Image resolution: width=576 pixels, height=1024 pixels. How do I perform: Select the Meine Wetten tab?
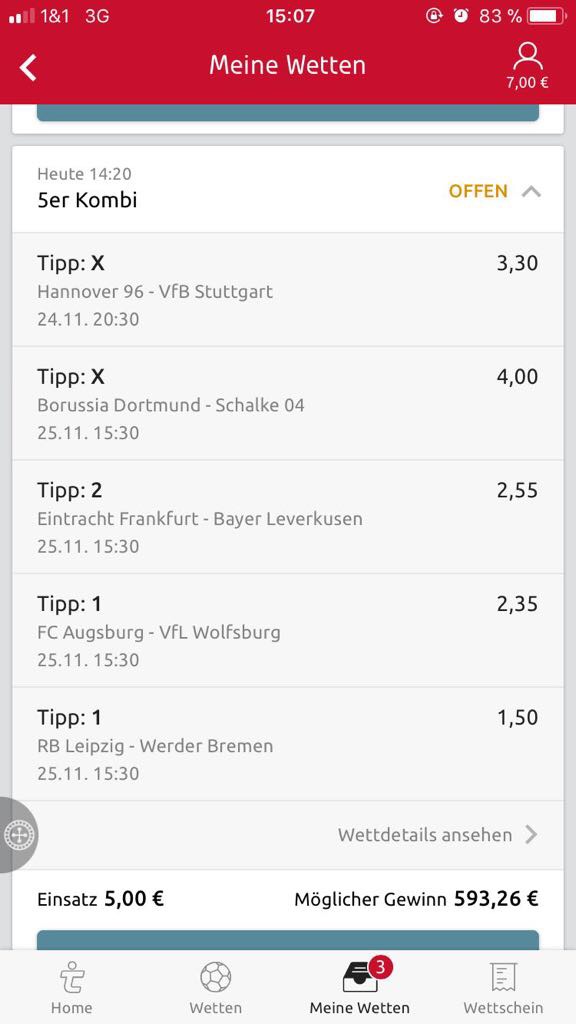360,987
